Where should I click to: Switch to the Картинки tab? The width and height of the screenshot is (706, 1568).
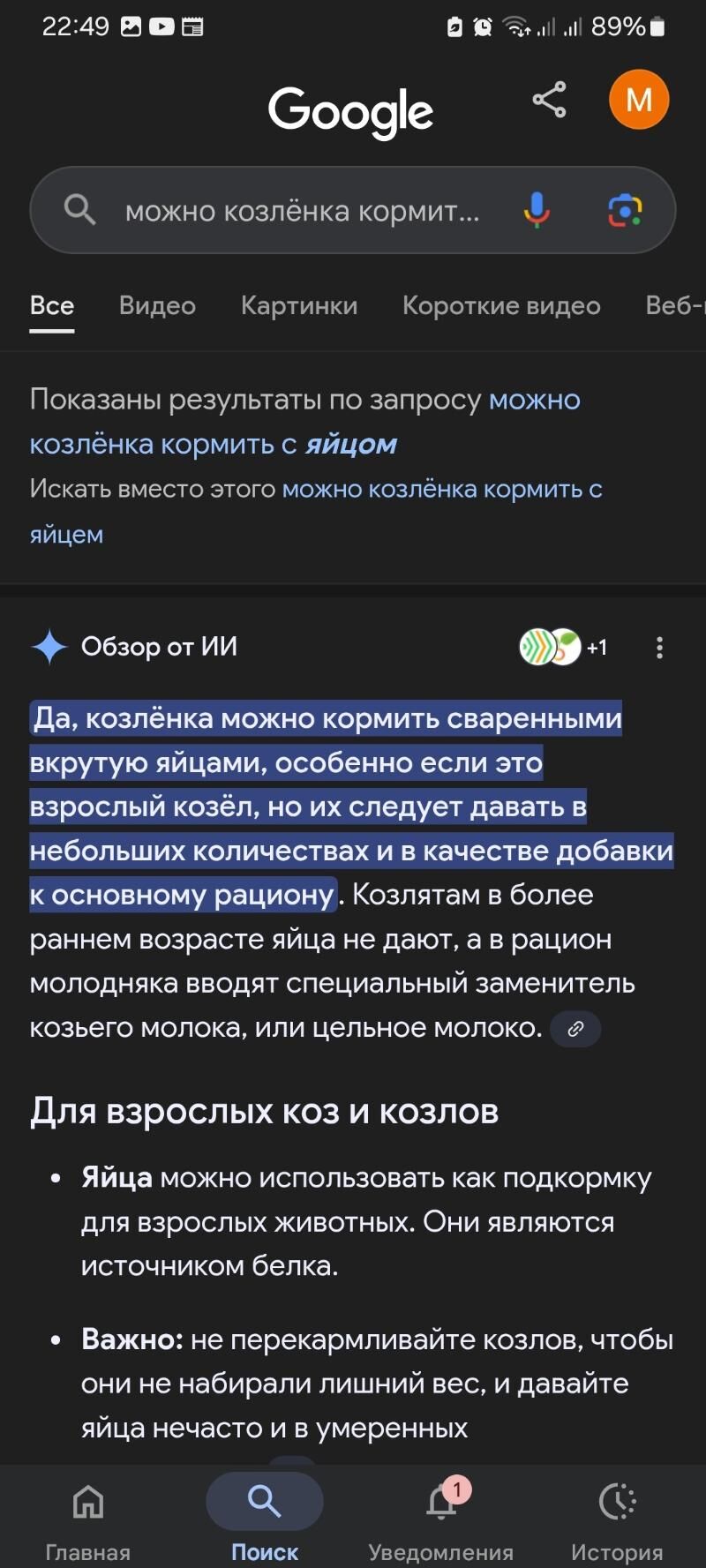coord(299,305)
